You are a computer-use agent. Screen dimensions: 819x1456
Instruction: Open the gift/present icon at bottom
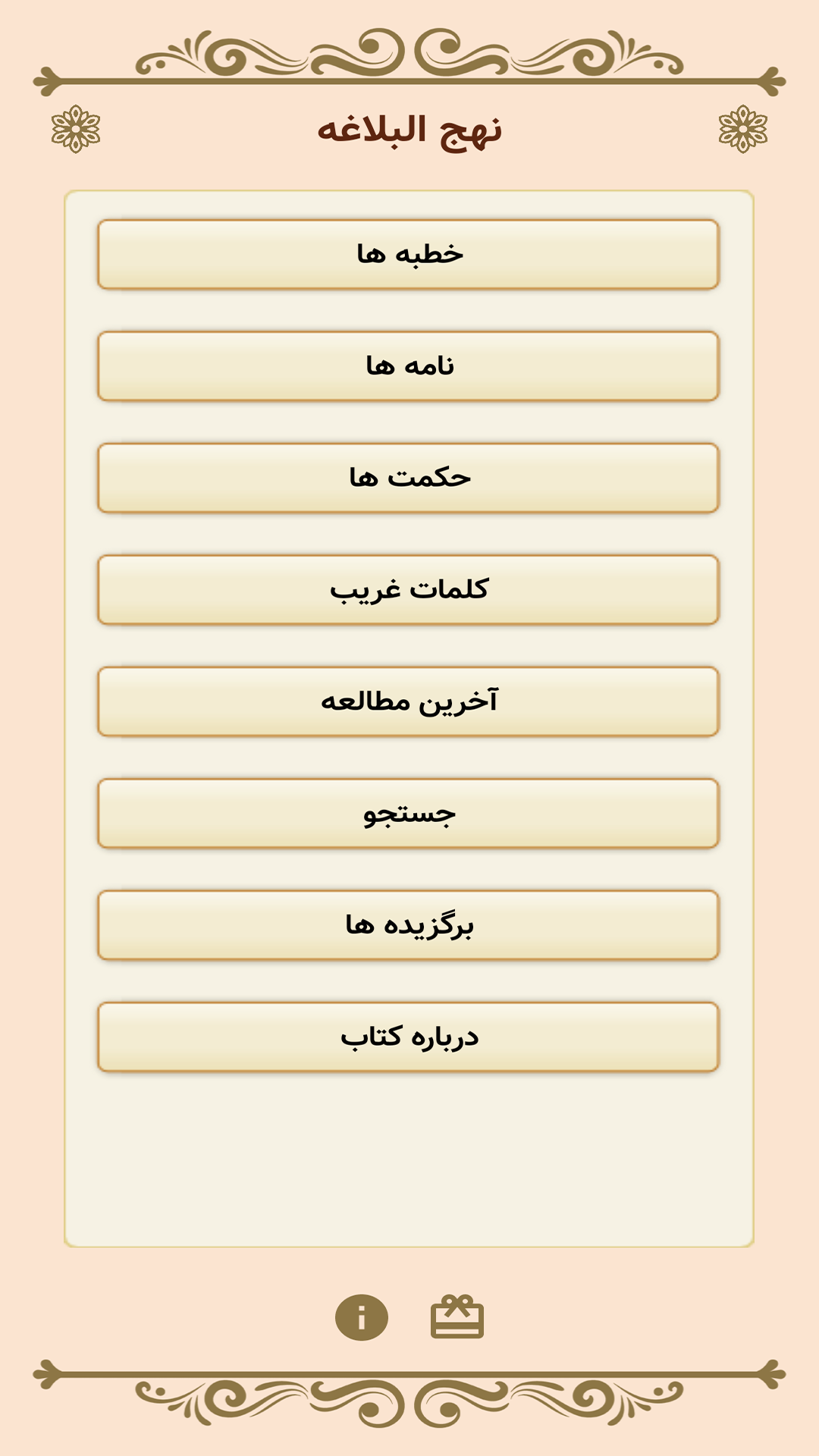[x=458, y=1315]
